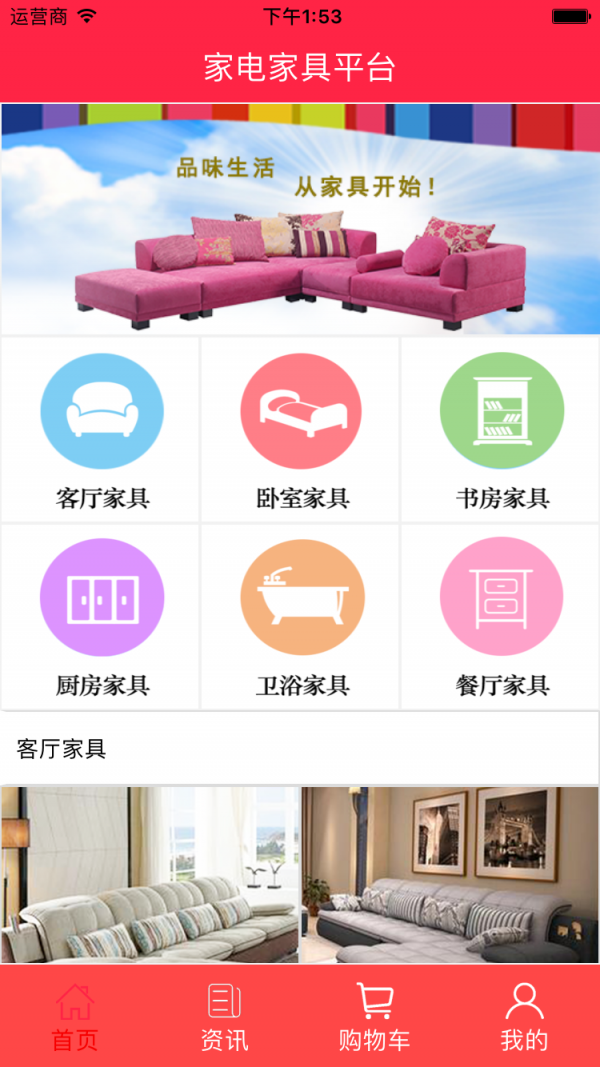600x1067 pixels.
Task: Open the 购物车 tab
Action: 375,1016
